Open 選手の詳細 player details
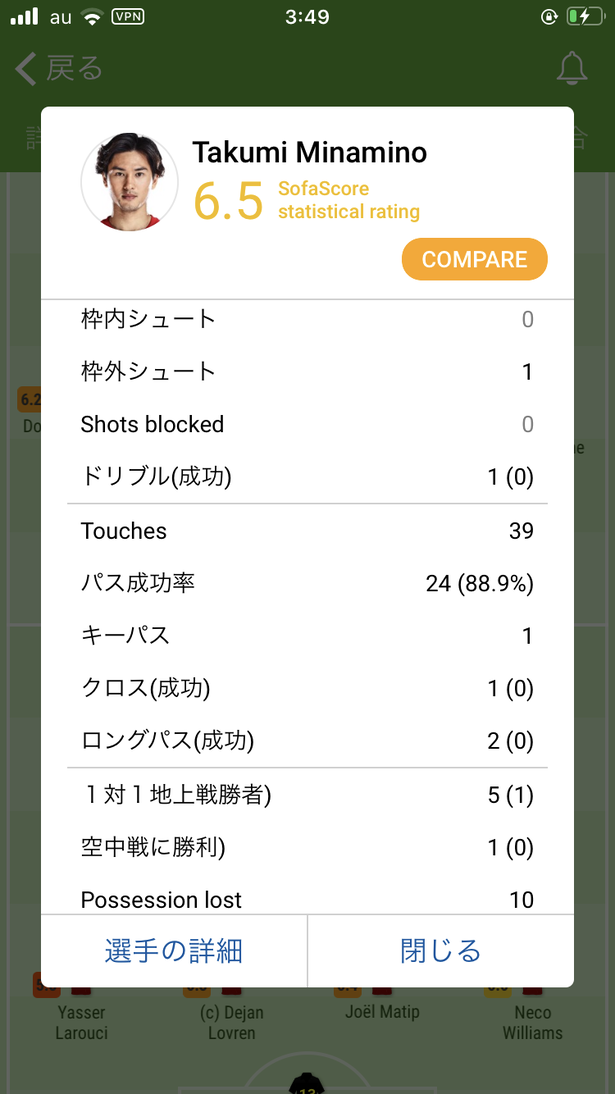 point(174,950)
